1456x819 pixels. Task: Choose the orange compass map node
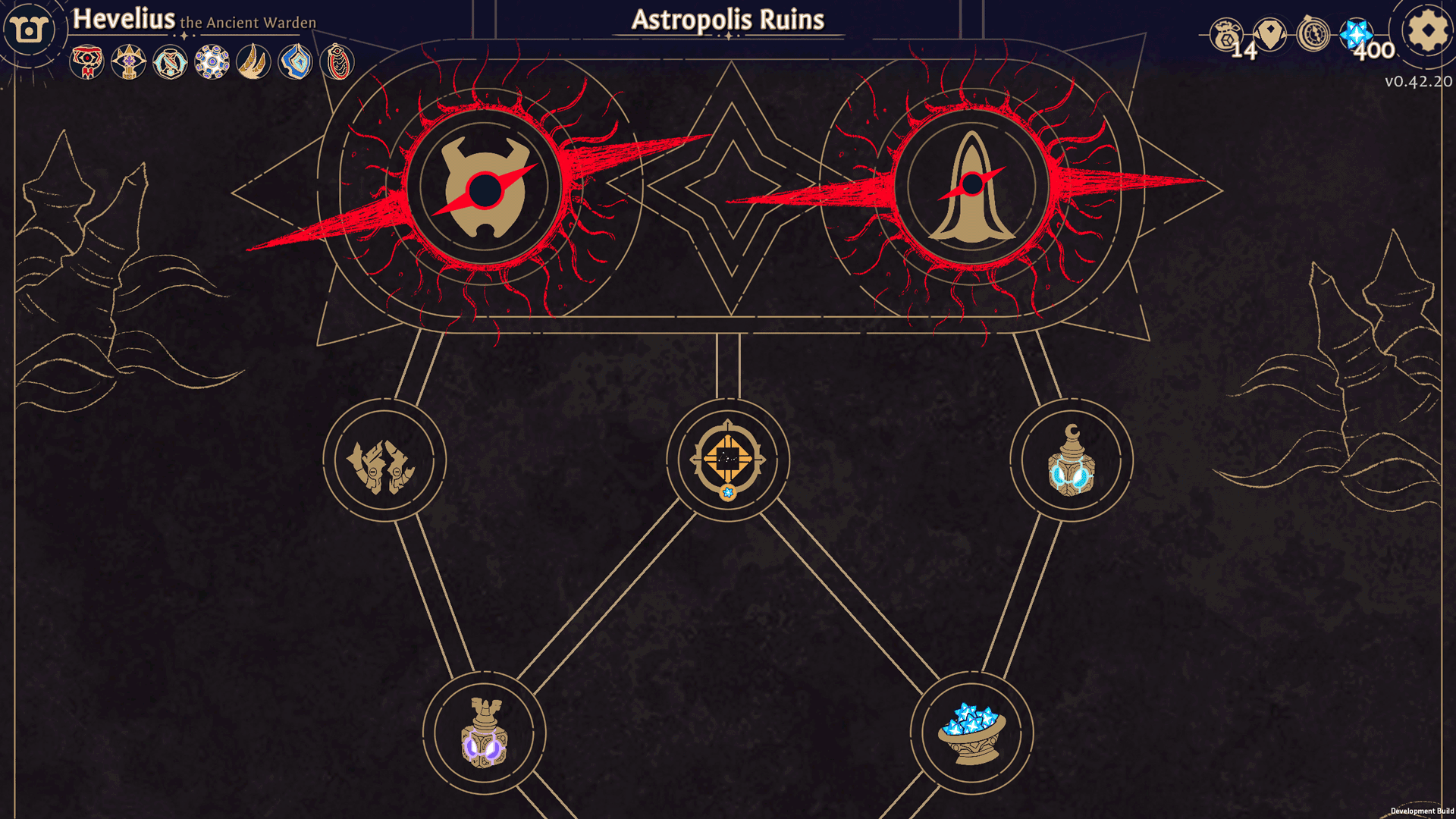click(x=728, y=460)
